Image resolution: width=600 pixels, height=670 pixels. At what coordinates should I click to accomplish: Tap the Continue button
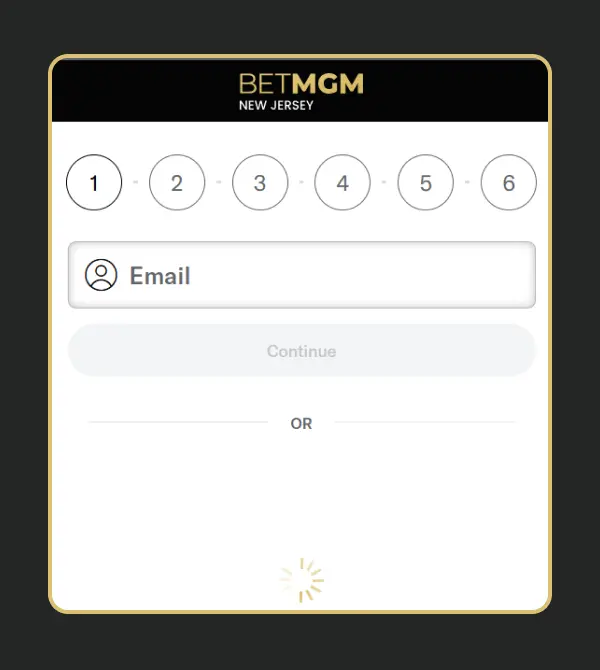[x=301, y=351]
